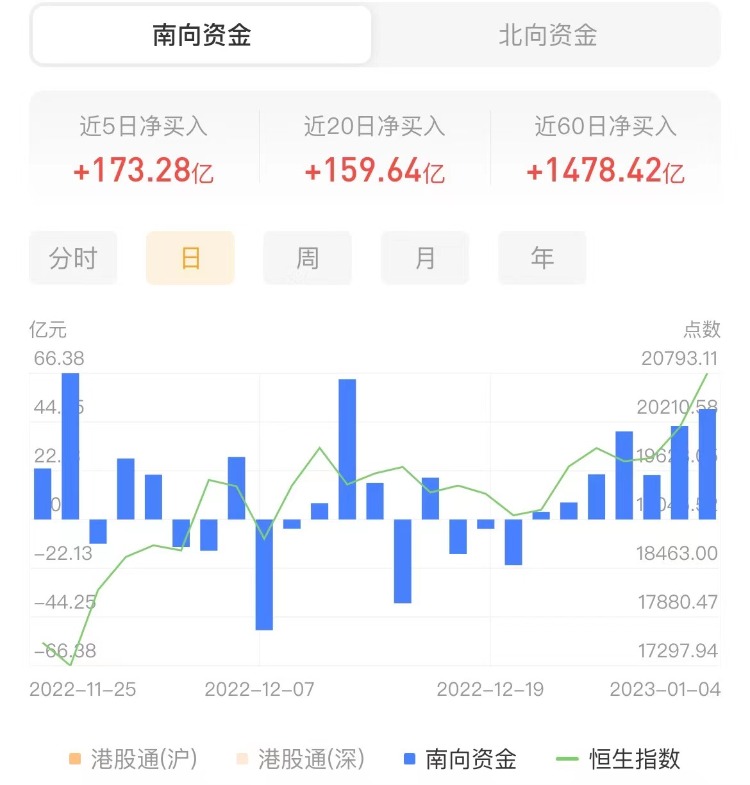Switch chart to 周 weekly view

pyautogui.click(x=307, y=258)
